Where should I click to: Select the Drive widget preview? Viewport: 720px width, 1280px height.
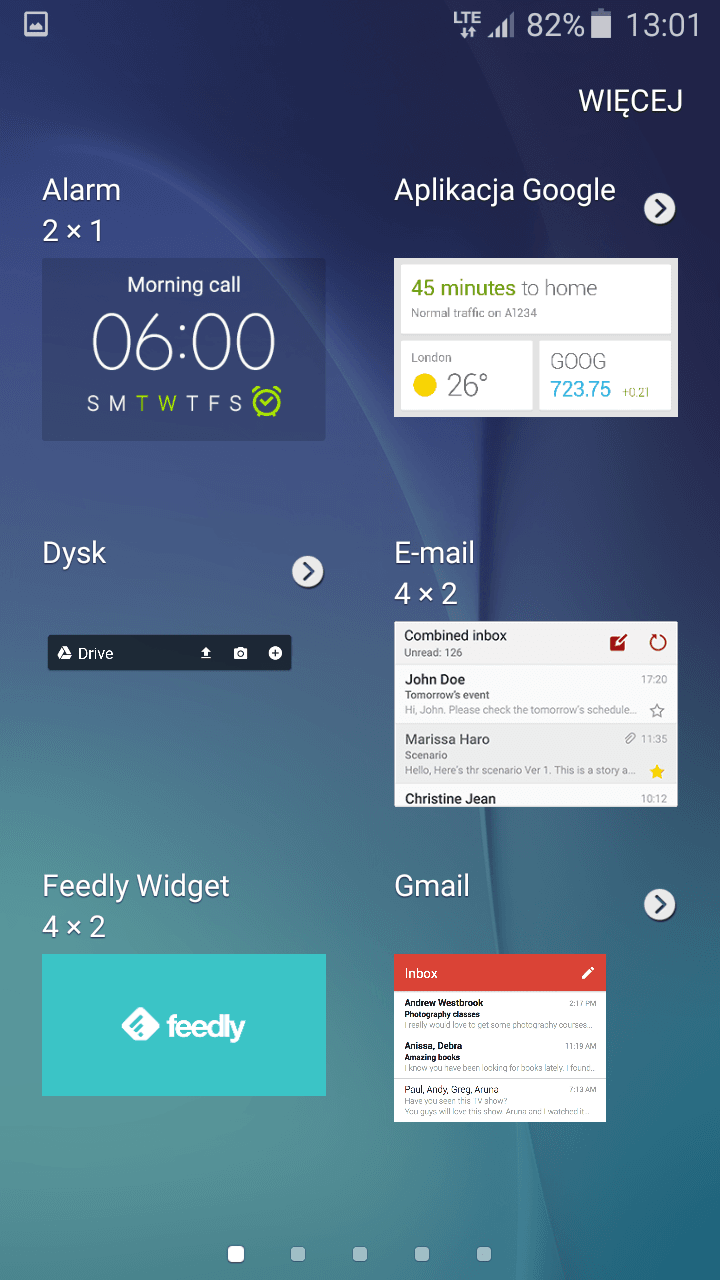[x=170, y=653]
